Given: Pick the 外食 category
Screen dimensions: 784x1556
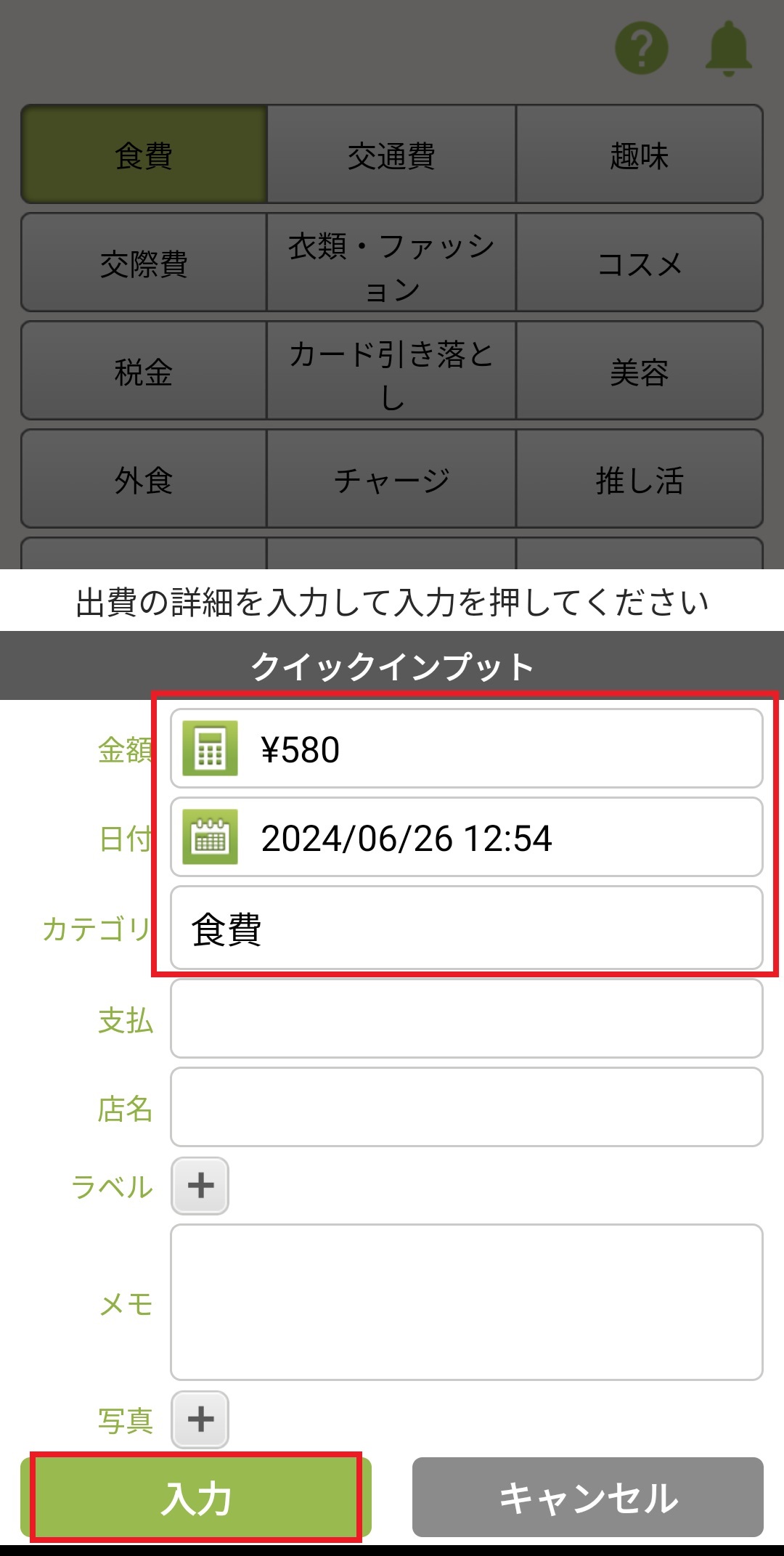Looking at the screenshot, I should coord(144,479).
